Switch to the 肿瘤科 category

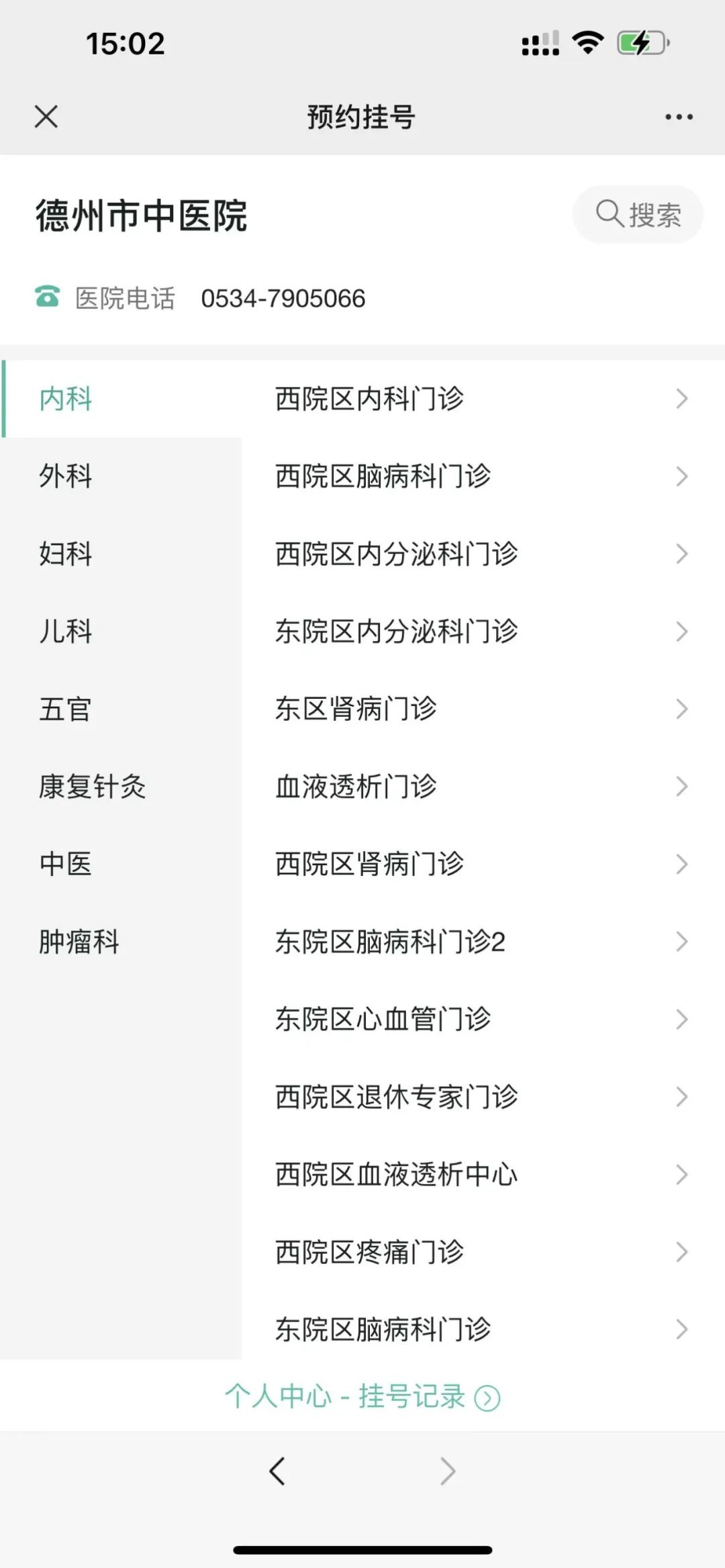point(121,942)
